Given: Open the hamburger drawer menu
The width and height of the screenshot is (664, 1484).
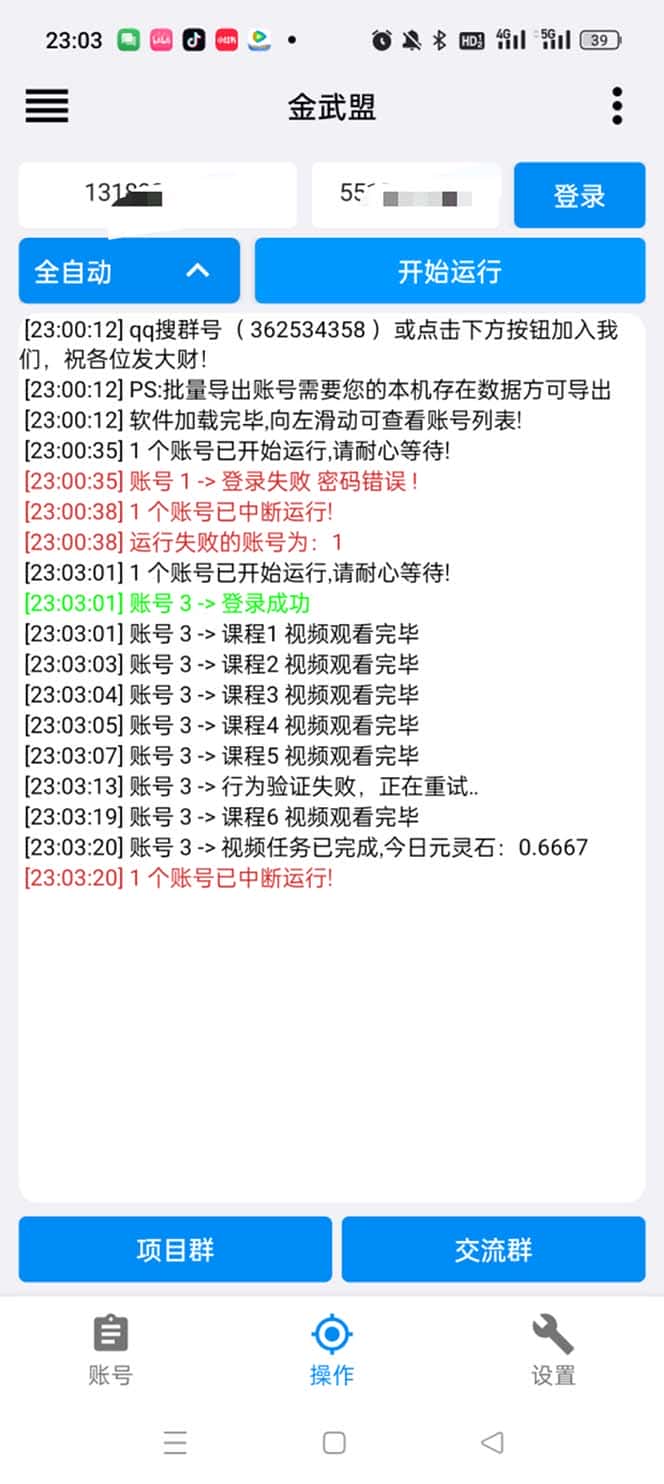Looking at the screenshot, I should point(47,106).
